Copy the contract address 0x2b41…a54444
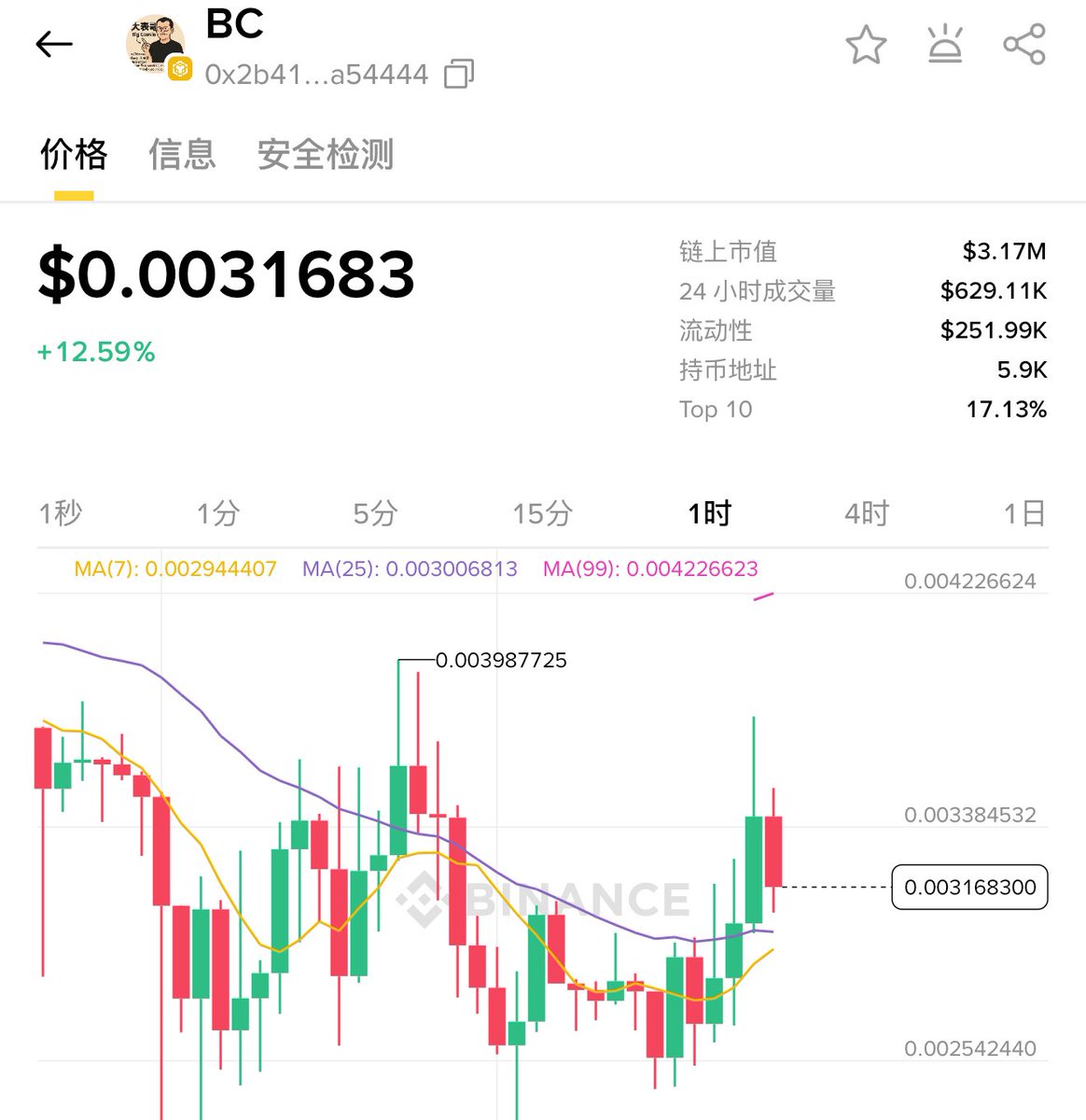This screenshot has width=1086, height=1120. [x=459, y=74]
